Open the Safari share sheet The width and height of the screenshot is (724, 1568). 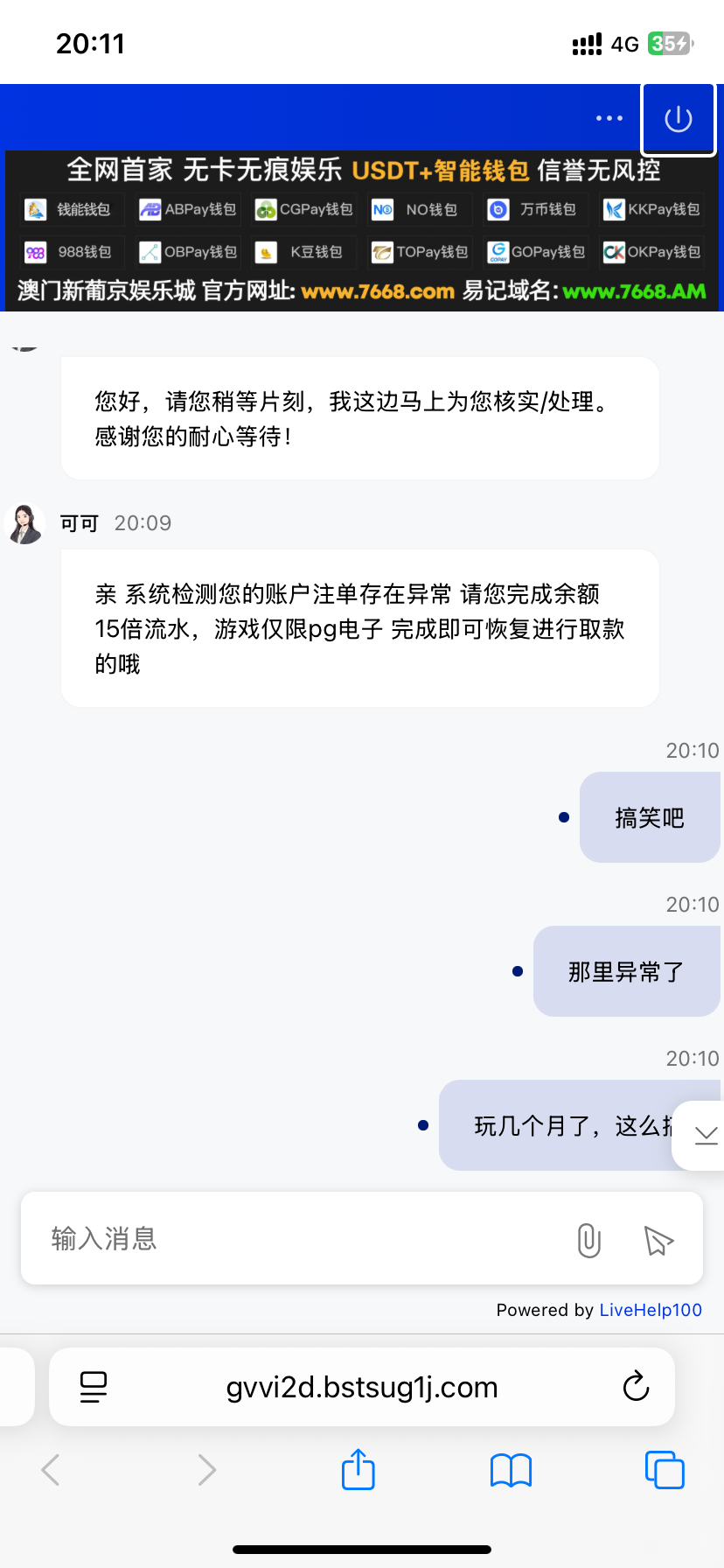pos(358,1470)
